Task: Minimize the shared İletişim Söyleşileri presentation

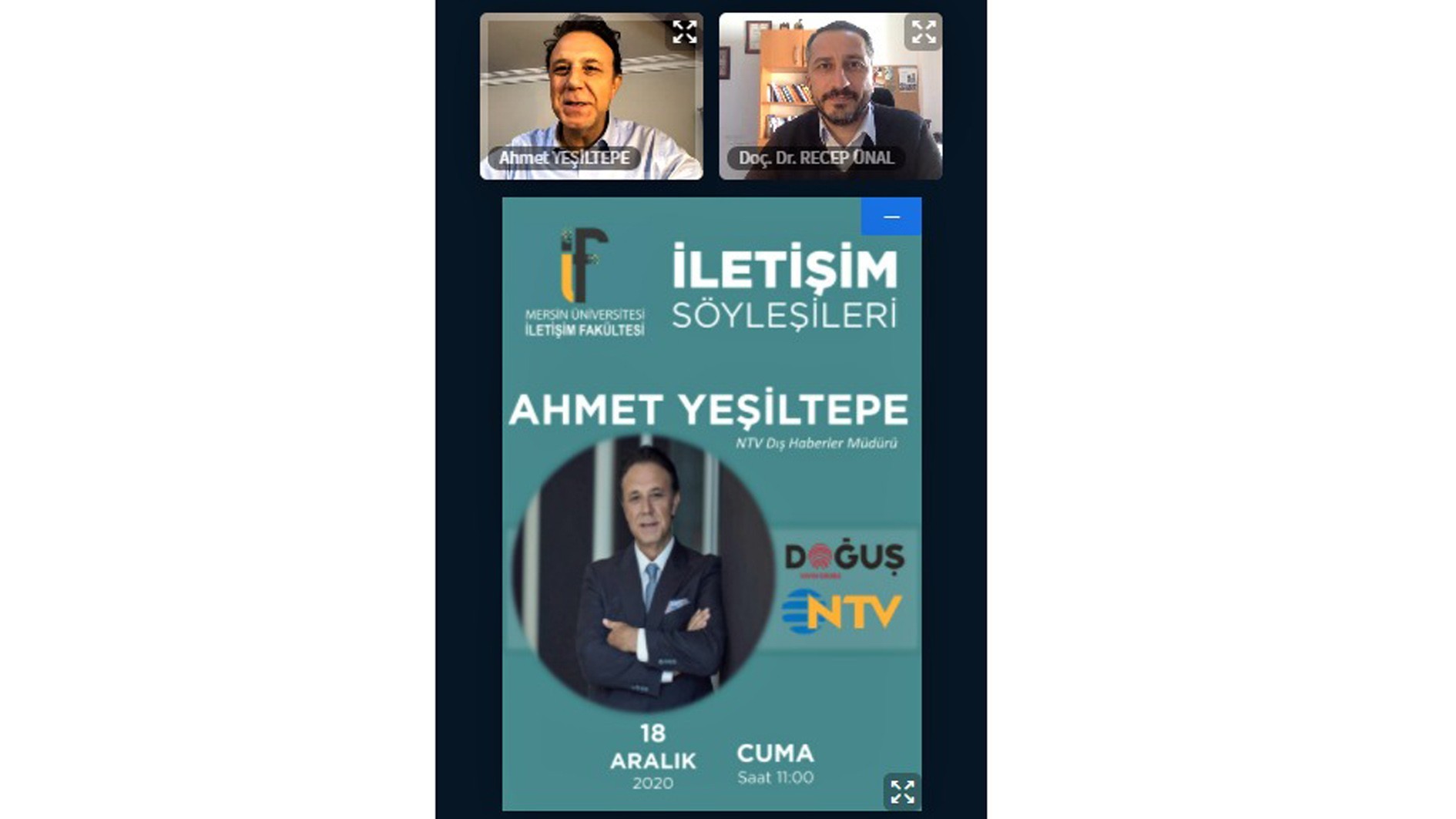Action: 891,217
